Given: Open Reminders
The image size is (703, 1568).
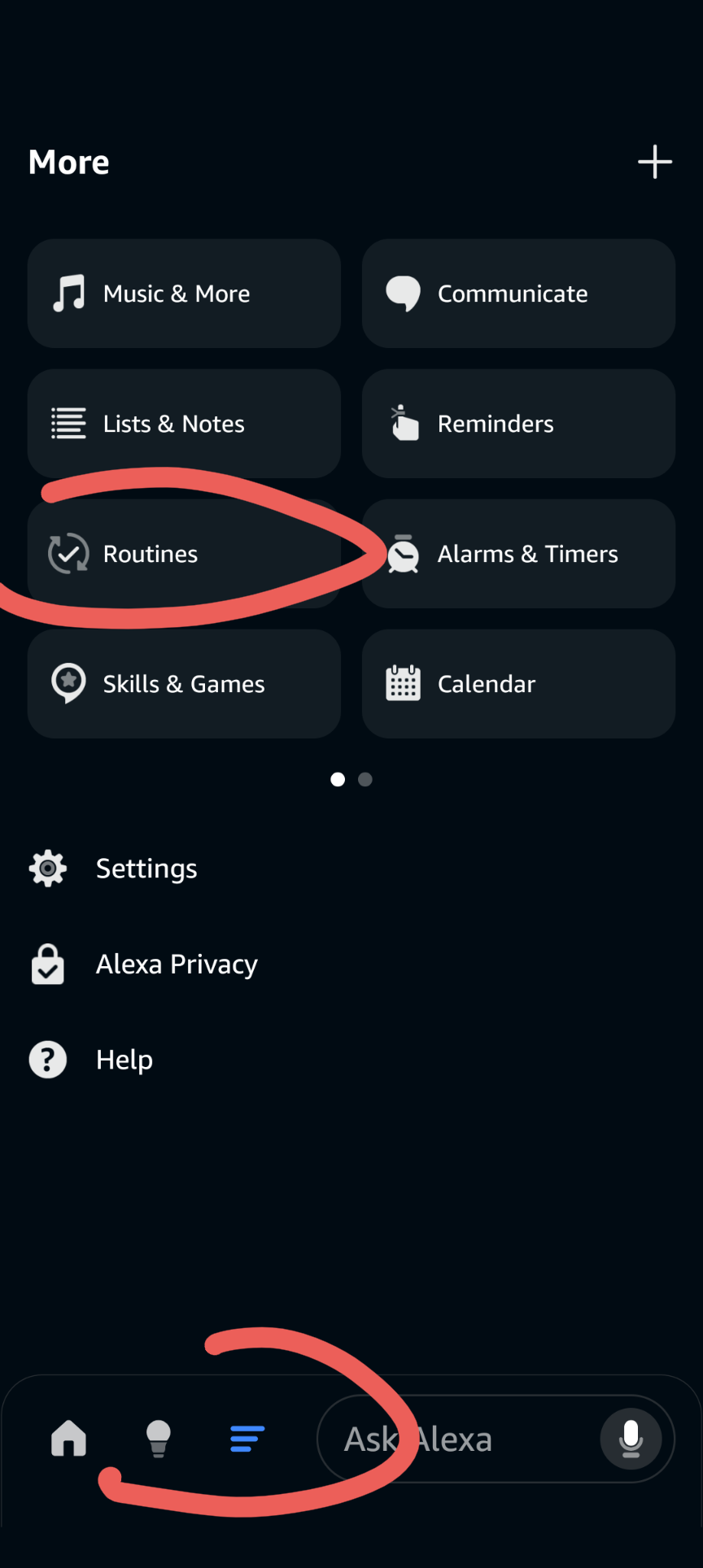Looking at the screenshot, I should pos(518,424).
